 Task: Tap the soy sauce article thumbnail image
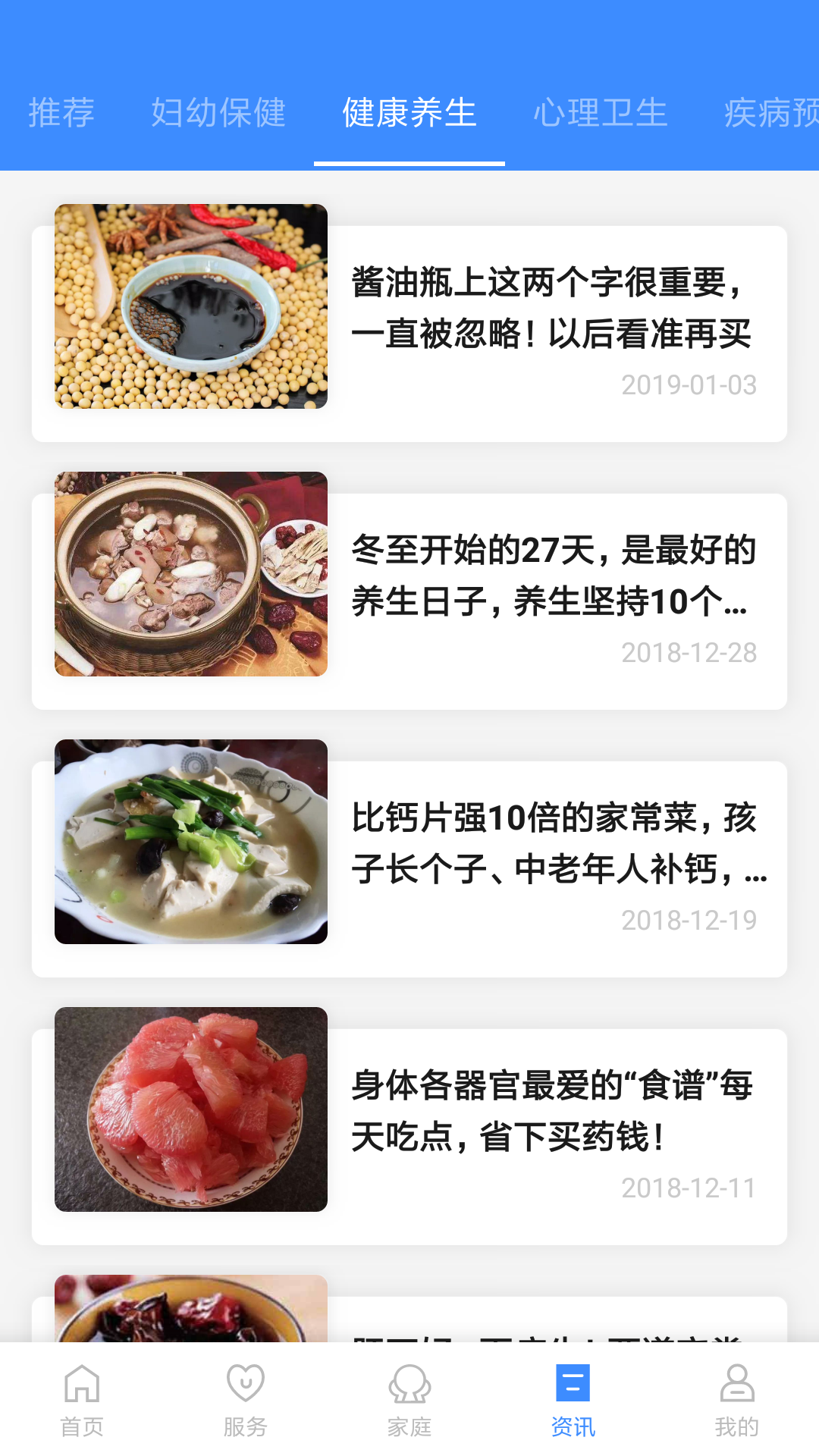click(x=191, y=306)
